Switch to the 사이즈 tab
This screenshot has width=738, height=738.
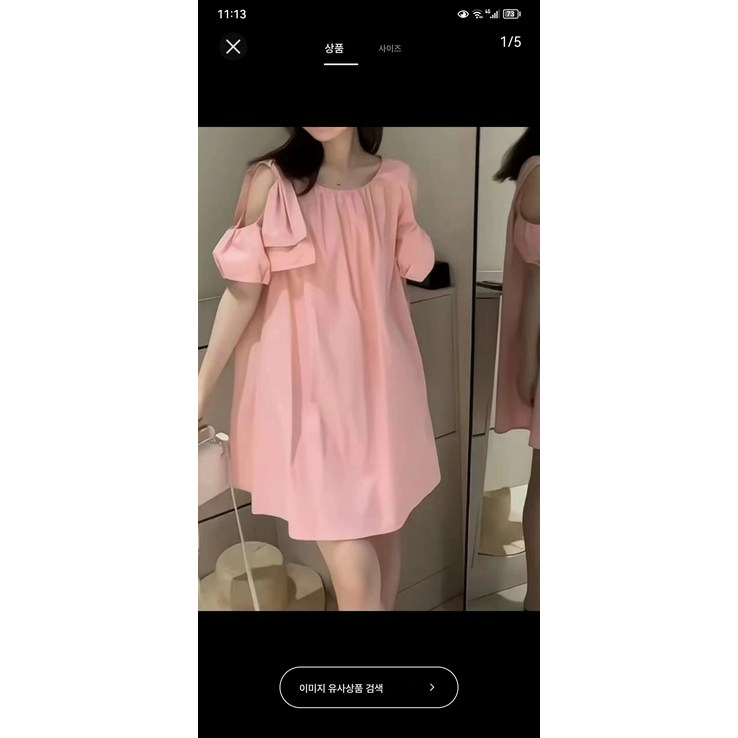[x=390, y=48]
